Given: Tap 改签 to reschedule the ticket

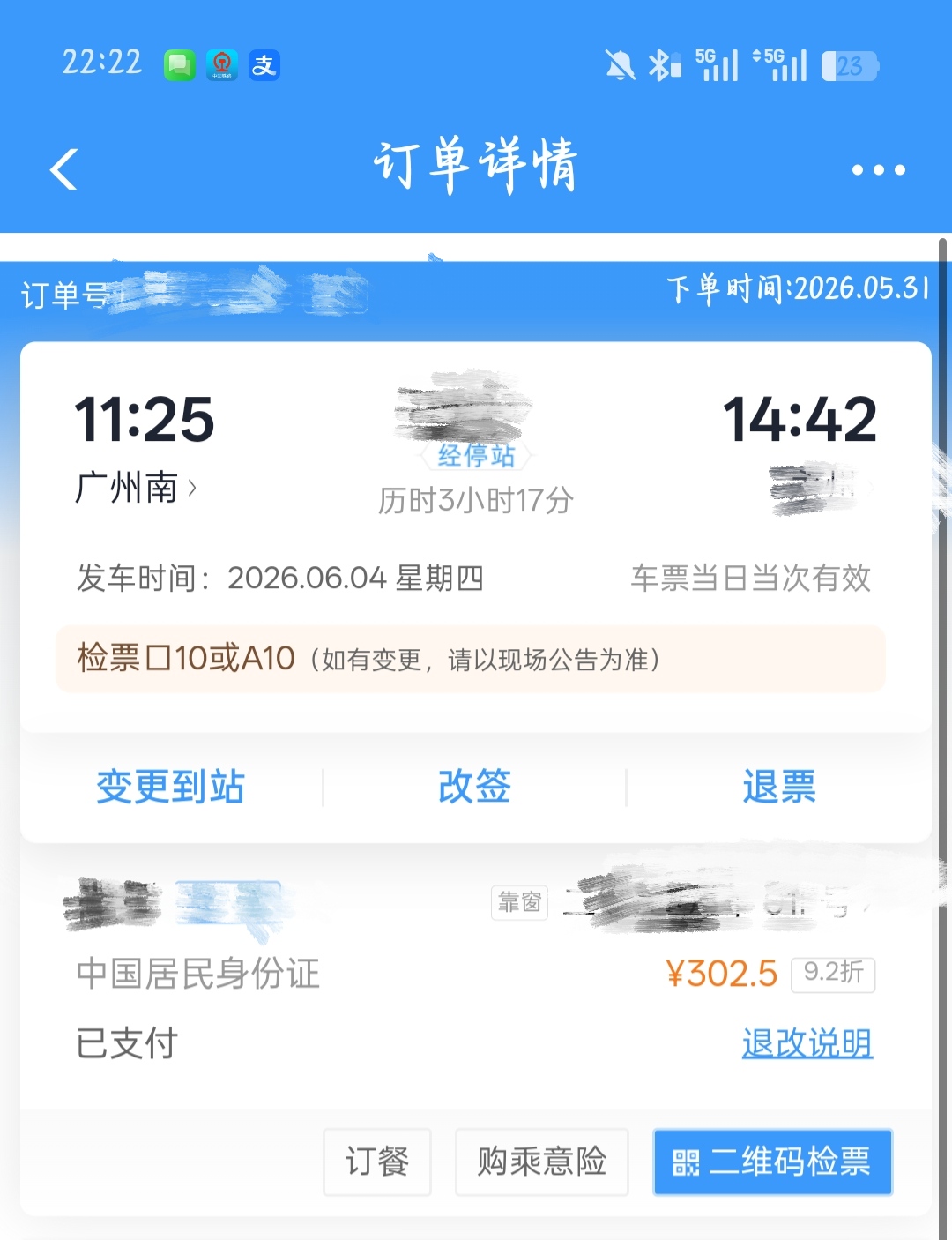Looking at the screenshot, I should pos(474,787).
